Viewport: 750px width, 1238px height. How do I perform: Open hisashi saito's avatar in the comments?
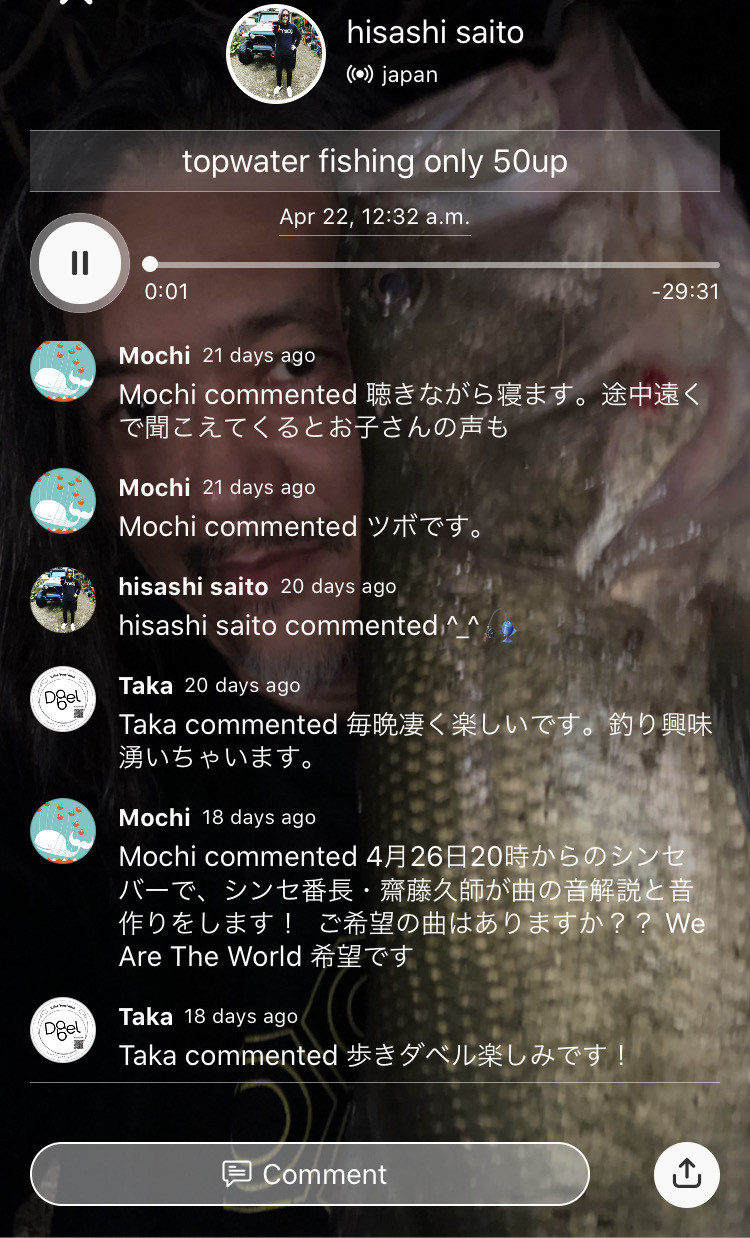63,600
